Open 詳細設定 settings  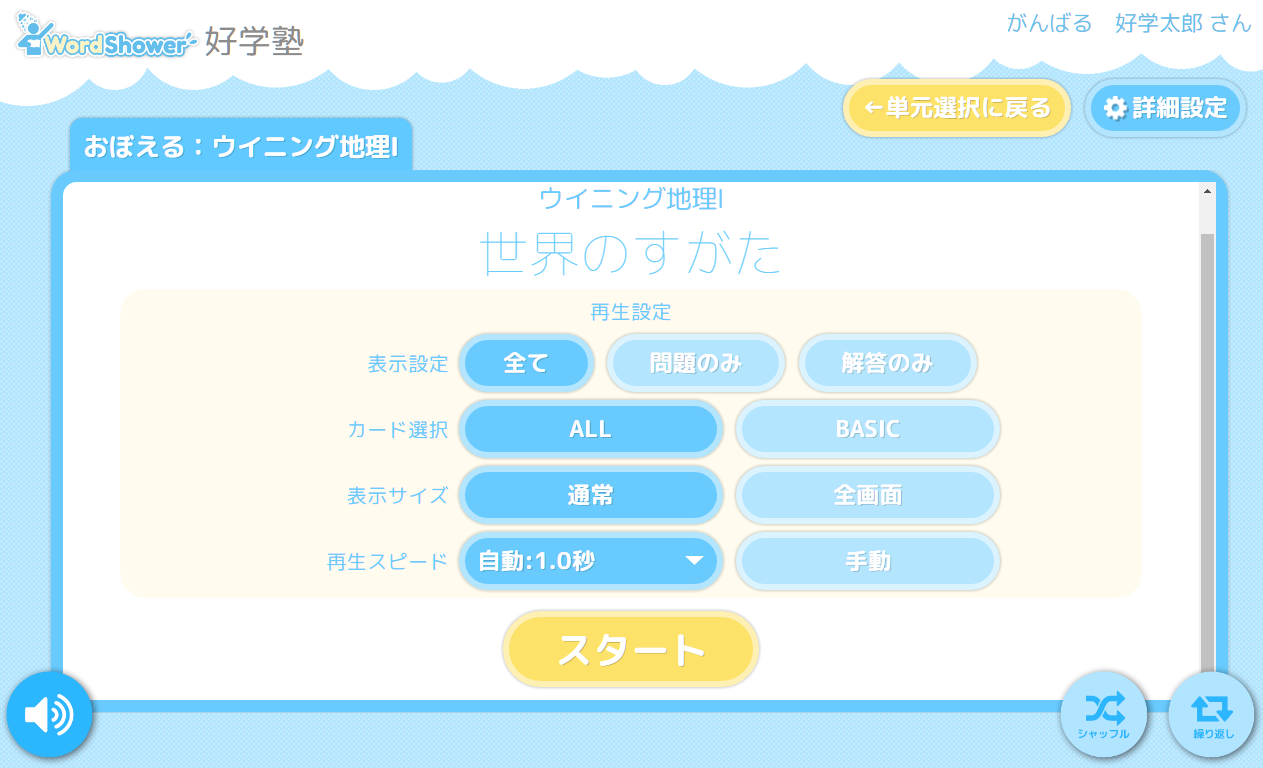(1165, 108)
